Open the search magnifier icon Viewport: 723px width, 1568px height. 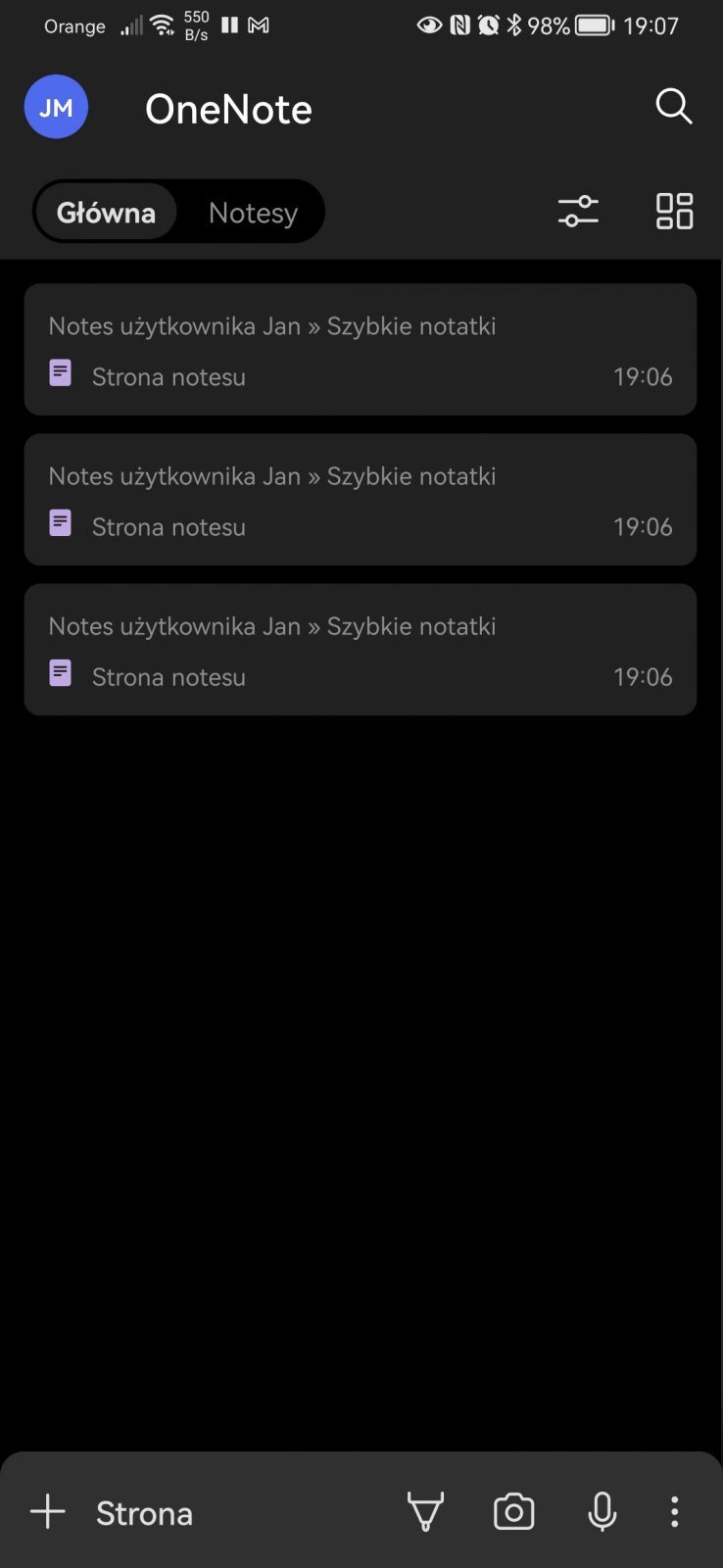coord(673,106)
